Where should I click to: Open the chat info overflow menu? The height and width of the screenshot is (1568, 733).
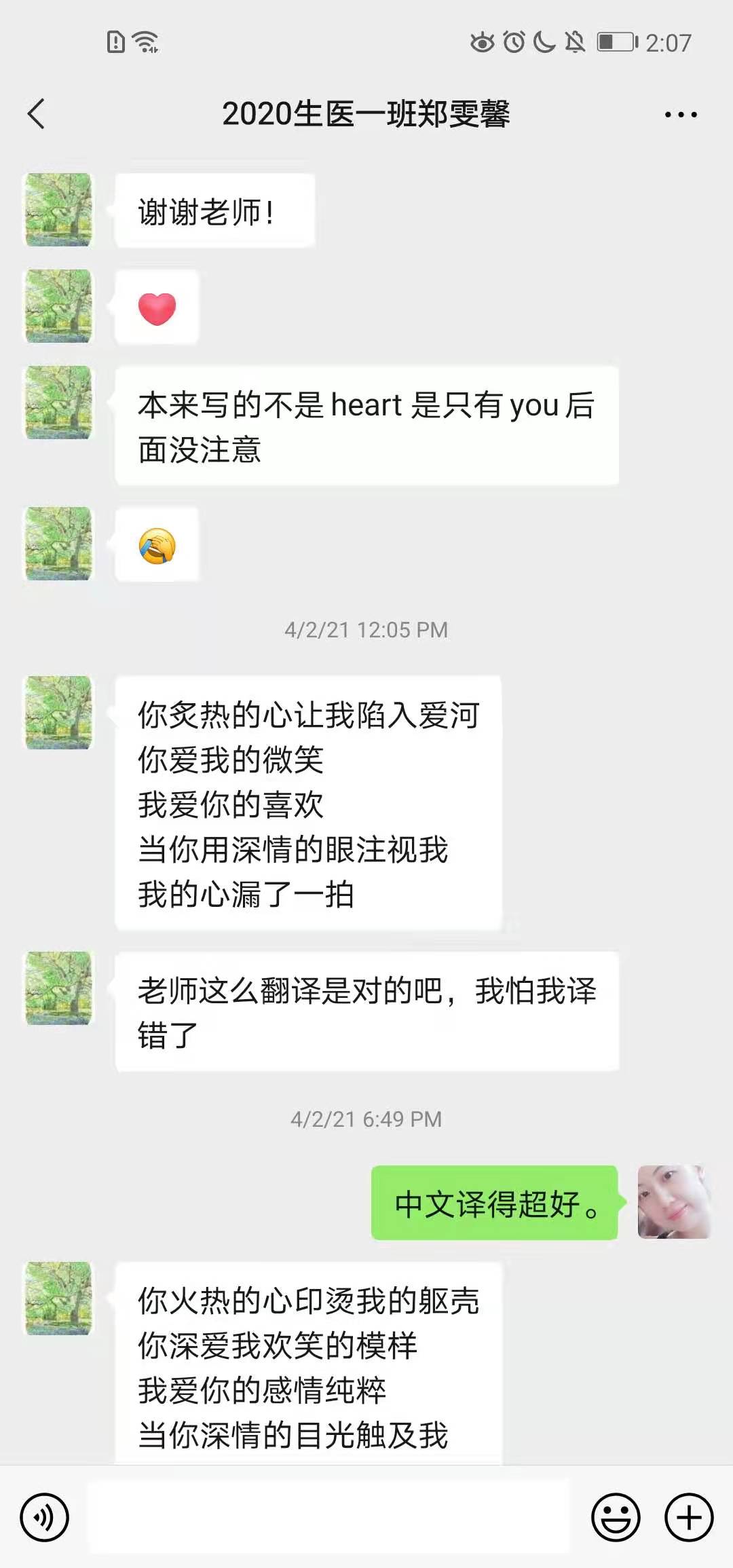tap(680, 115)
